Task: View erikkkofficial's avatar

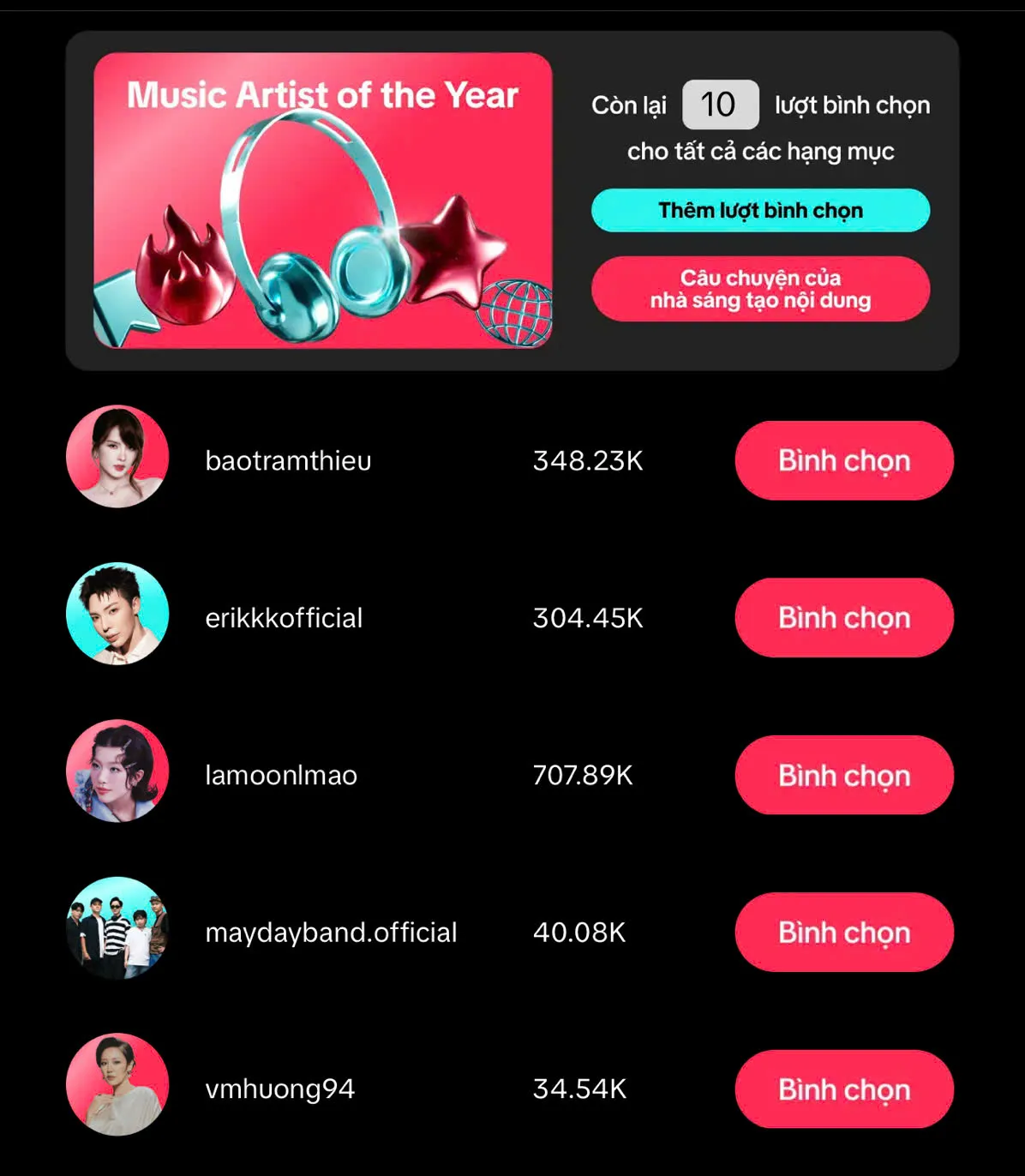Action: 117,614
